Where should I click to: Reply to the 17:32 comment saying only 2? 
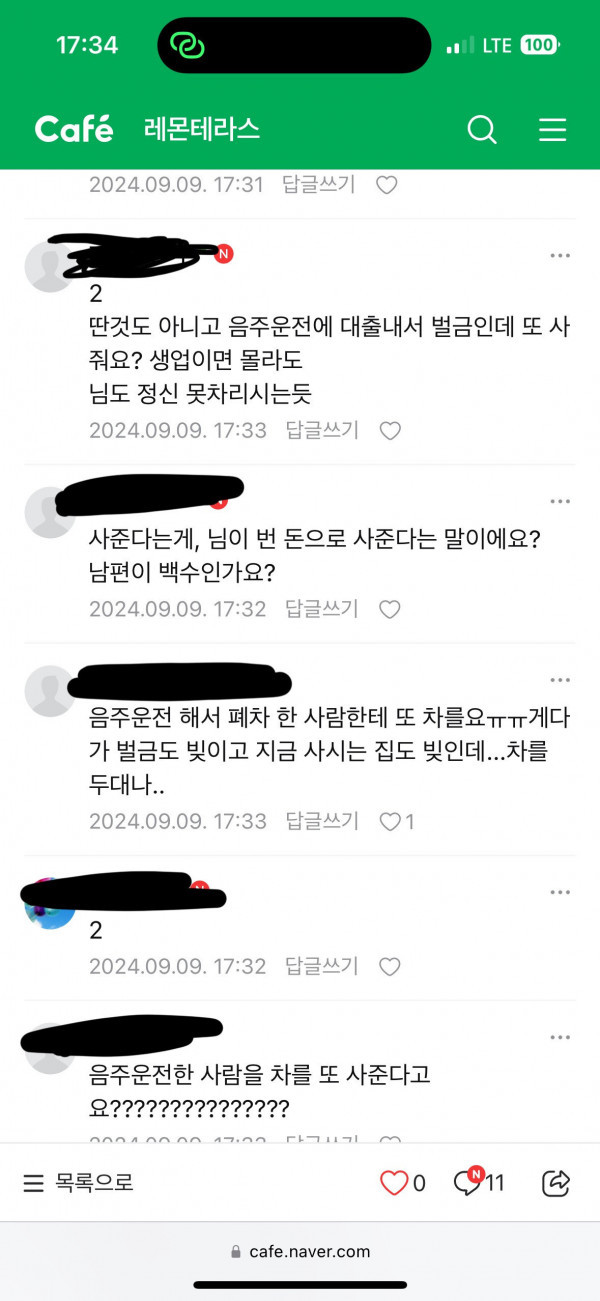pos(321,966)
